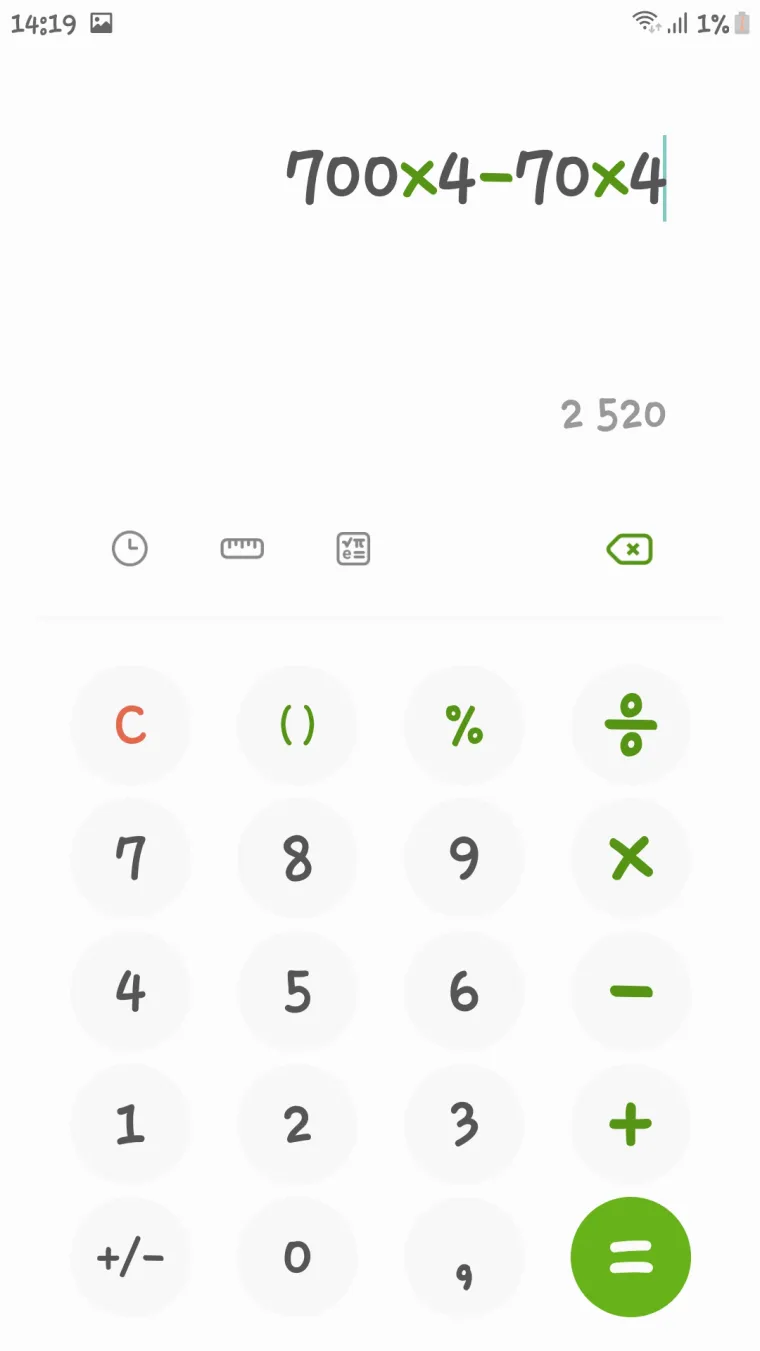Image resolution: width=760 pixels, height=1351 pixels.
Task: Choose the division operator
Action: click(630, 725)
